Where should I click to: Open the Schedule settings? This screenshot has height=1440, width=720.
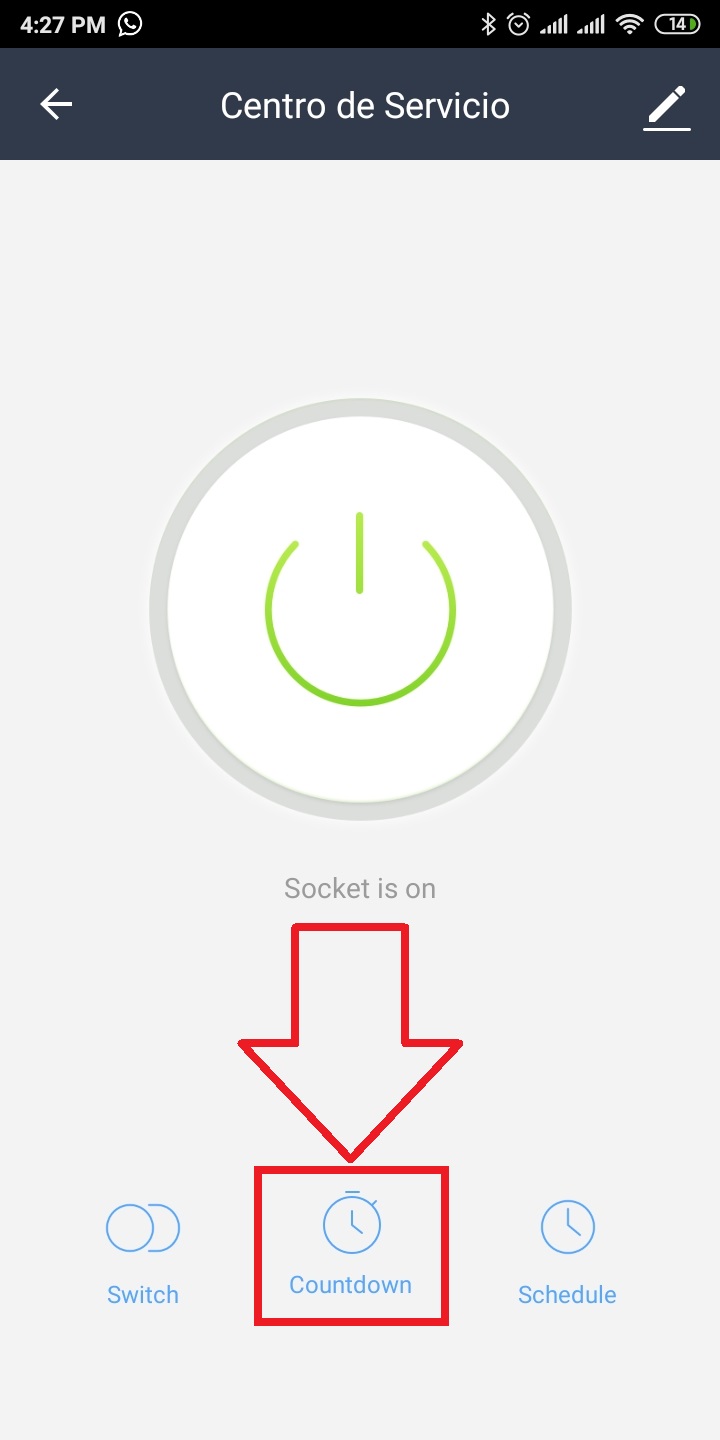567,1252
